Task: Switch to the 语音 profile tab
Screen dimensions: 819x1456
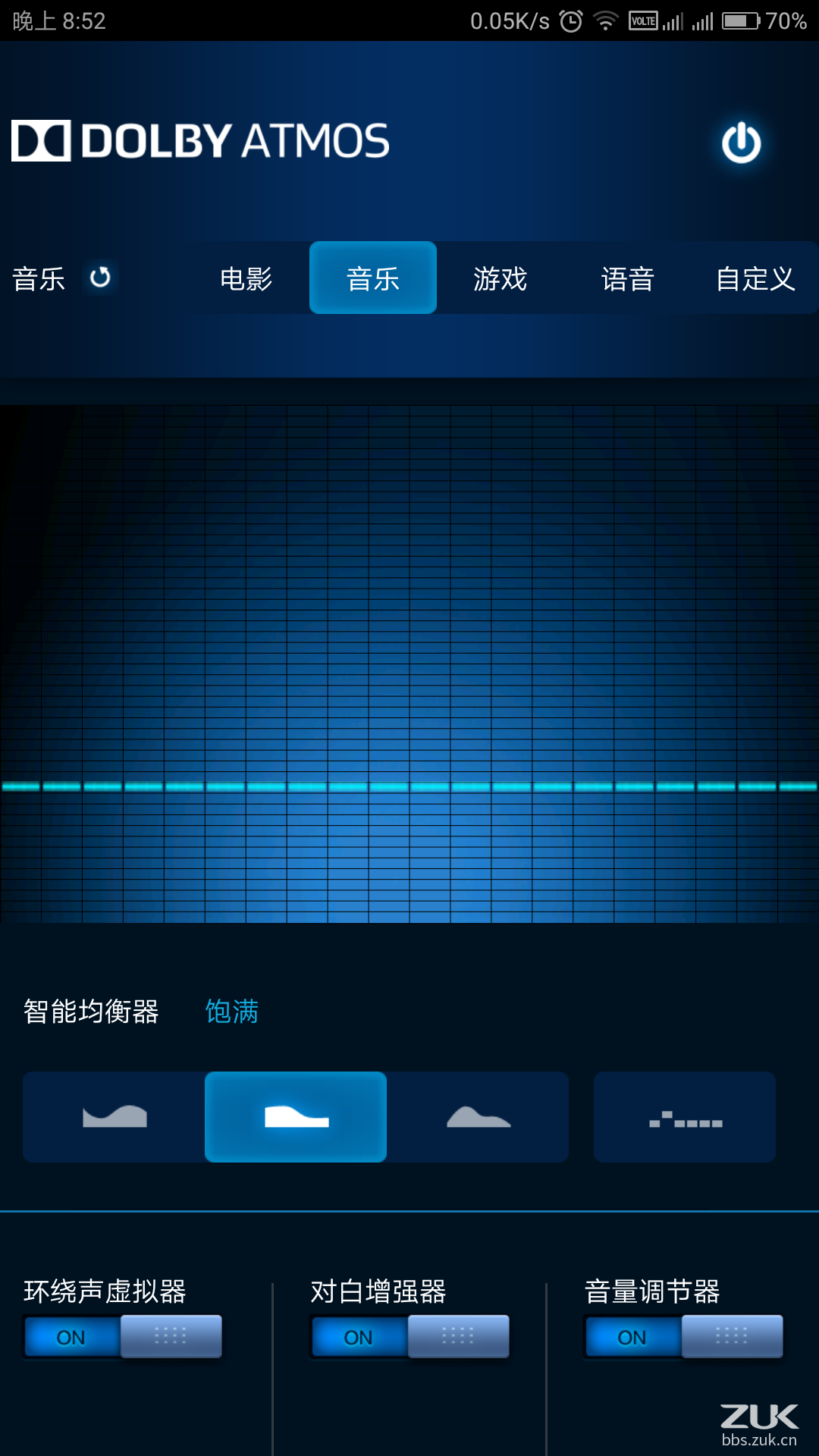Action: [627, 278]
